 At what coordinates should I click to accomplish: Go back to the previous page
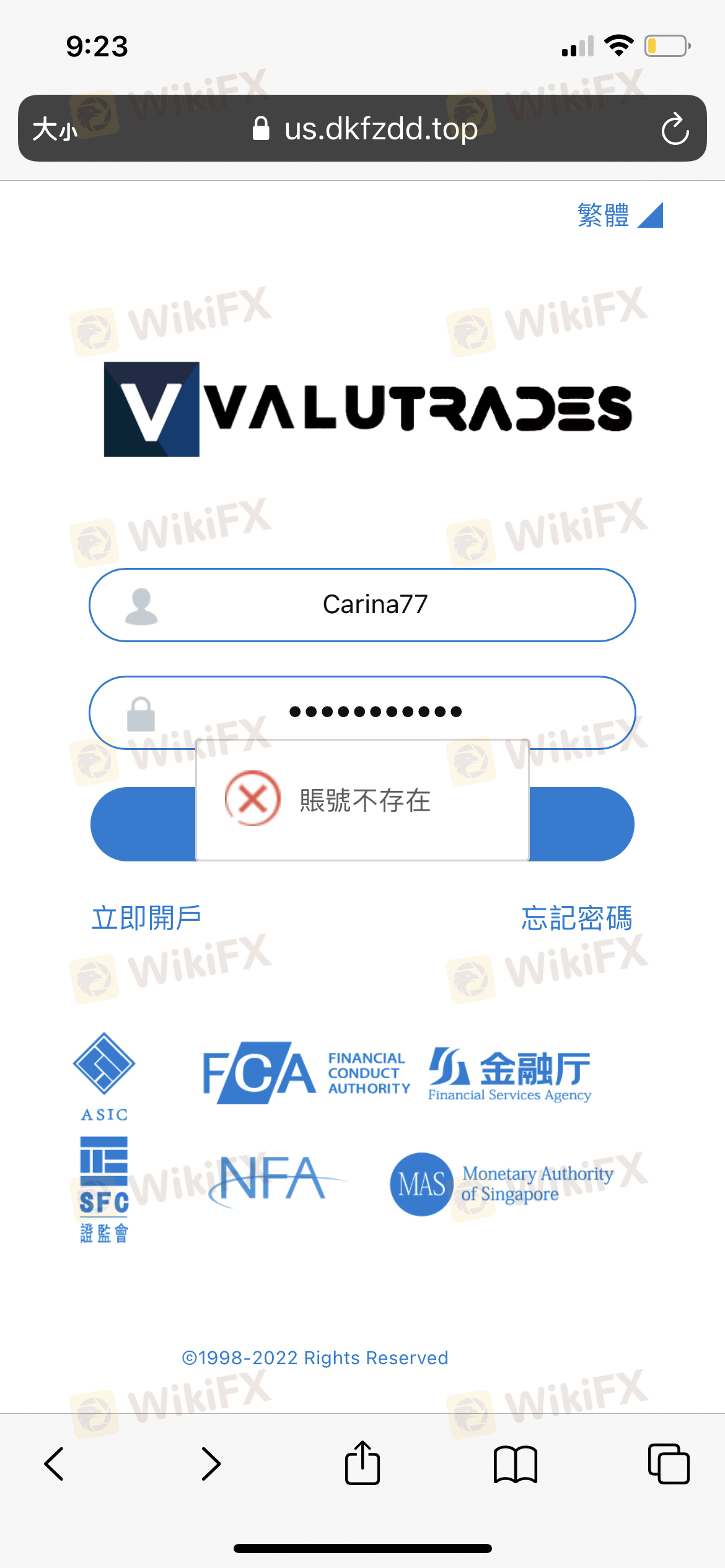click(x=55, y=1464)
